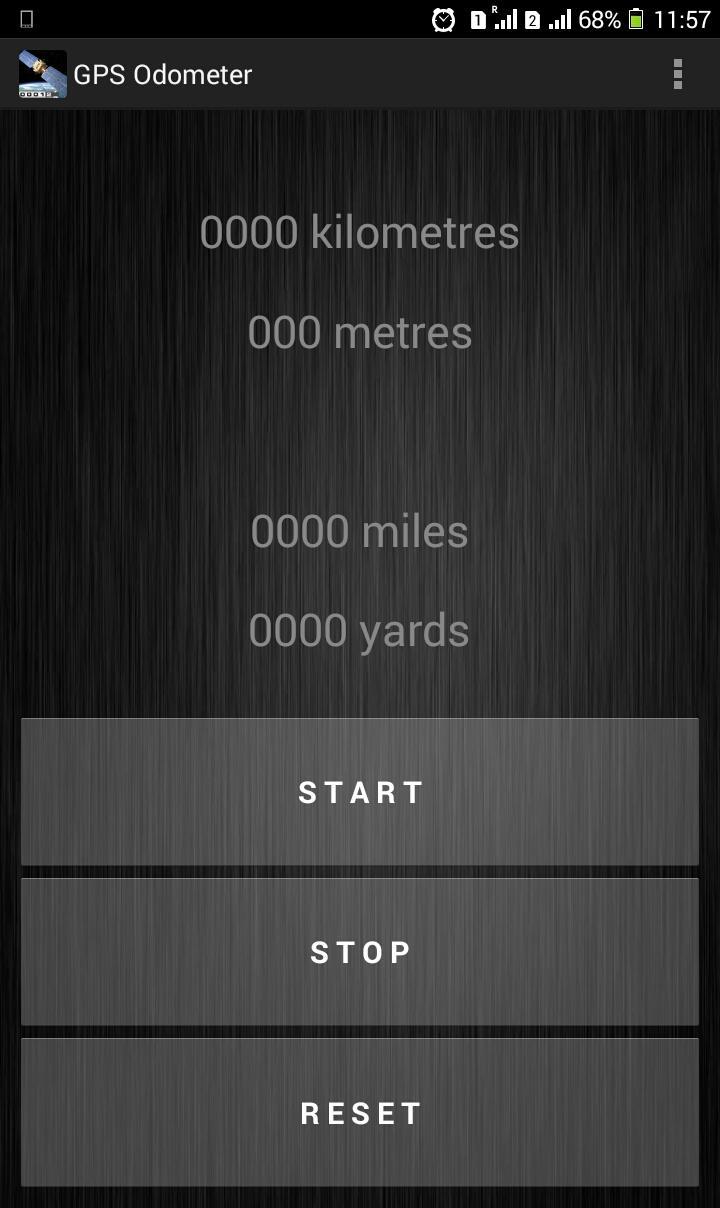Click the silent mode icon top left

25,18
